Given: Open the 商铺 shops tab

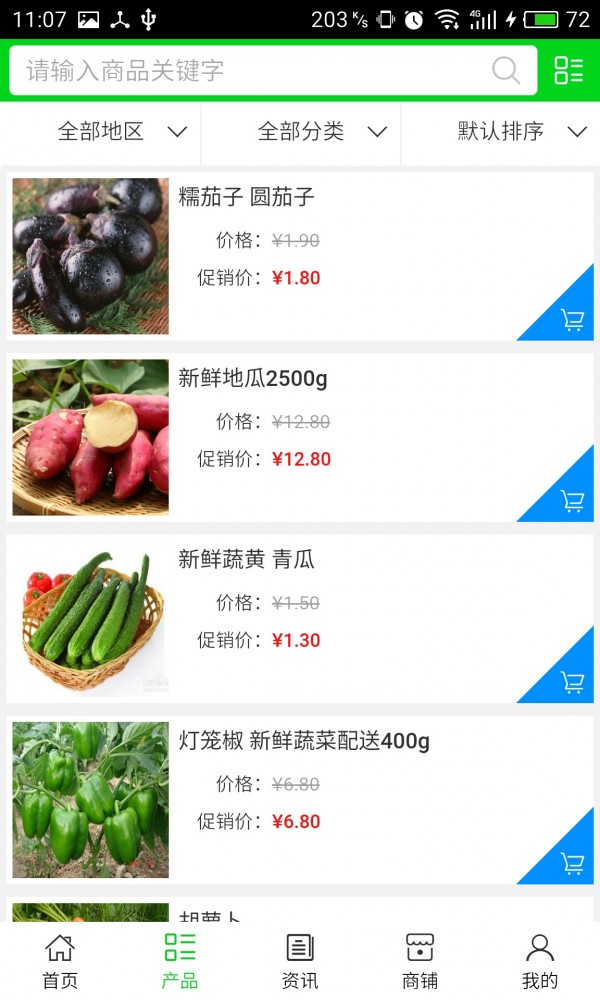Looking at the screenshot, I should coord(420,961).
